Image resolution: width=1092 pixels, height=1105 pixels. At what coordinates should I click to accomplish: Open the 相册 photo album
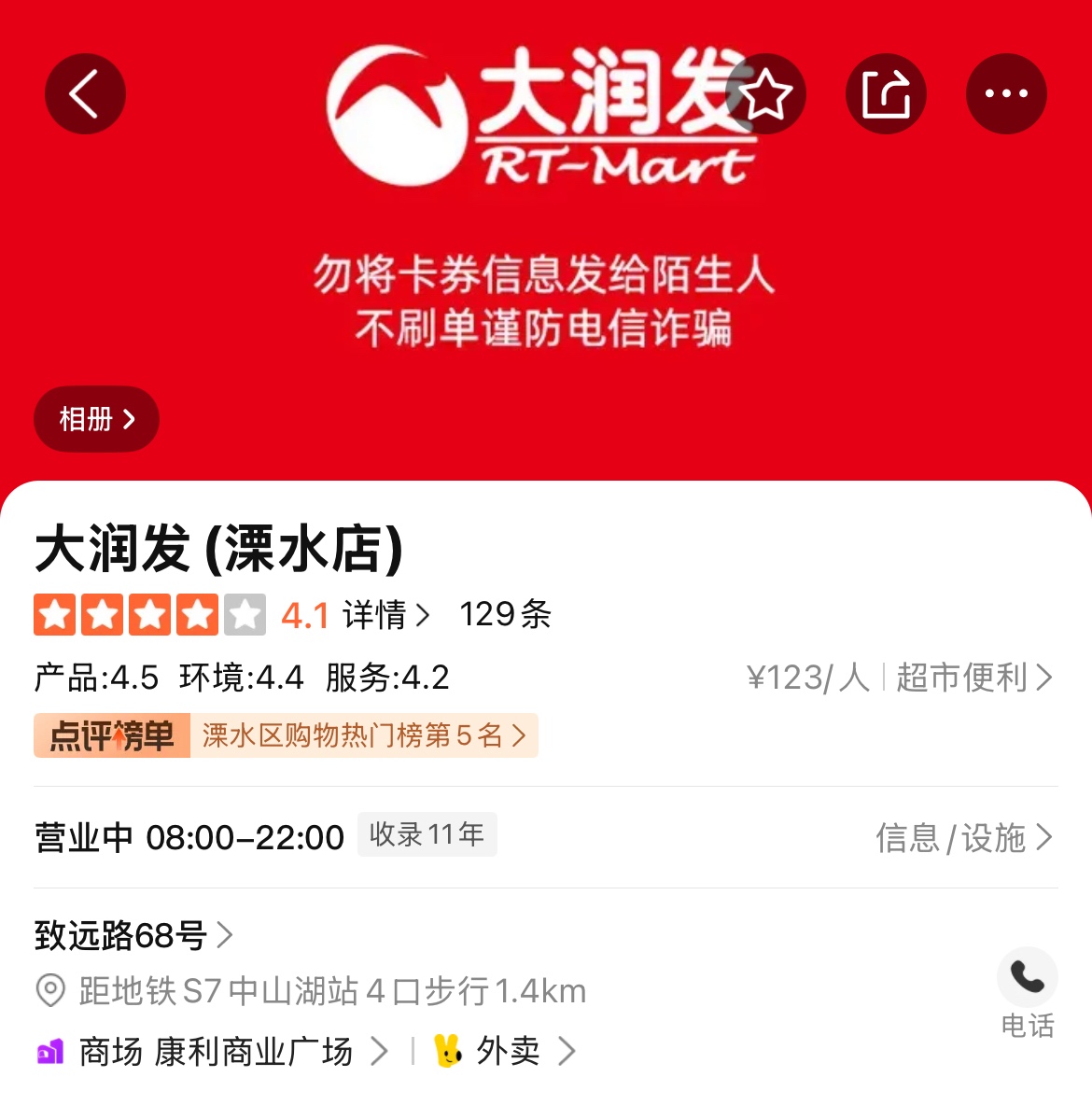click(x=96, y=419)
